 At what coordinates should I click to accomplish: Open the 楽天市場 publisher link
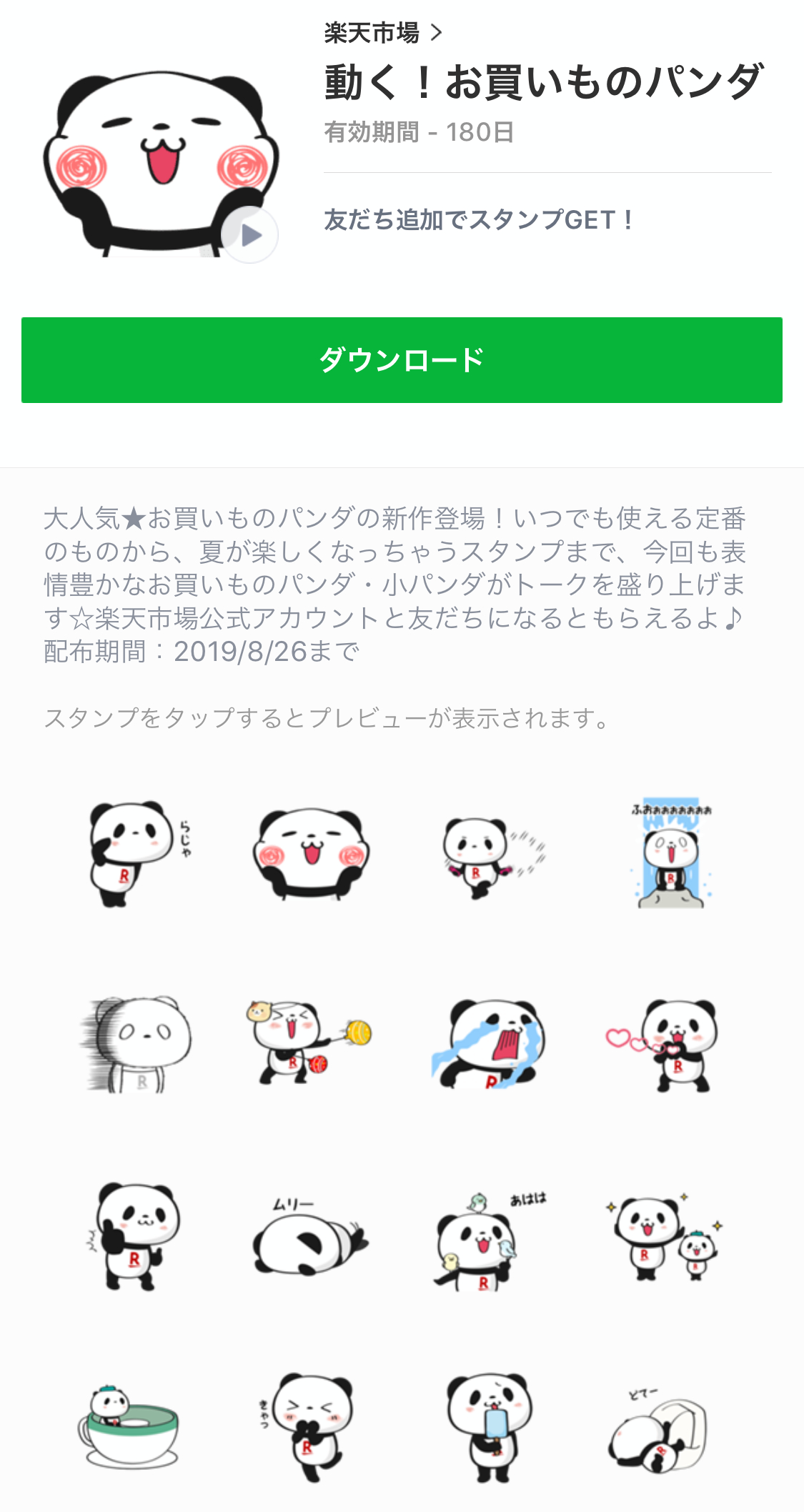pyautogui.click(x=383, y=33)
